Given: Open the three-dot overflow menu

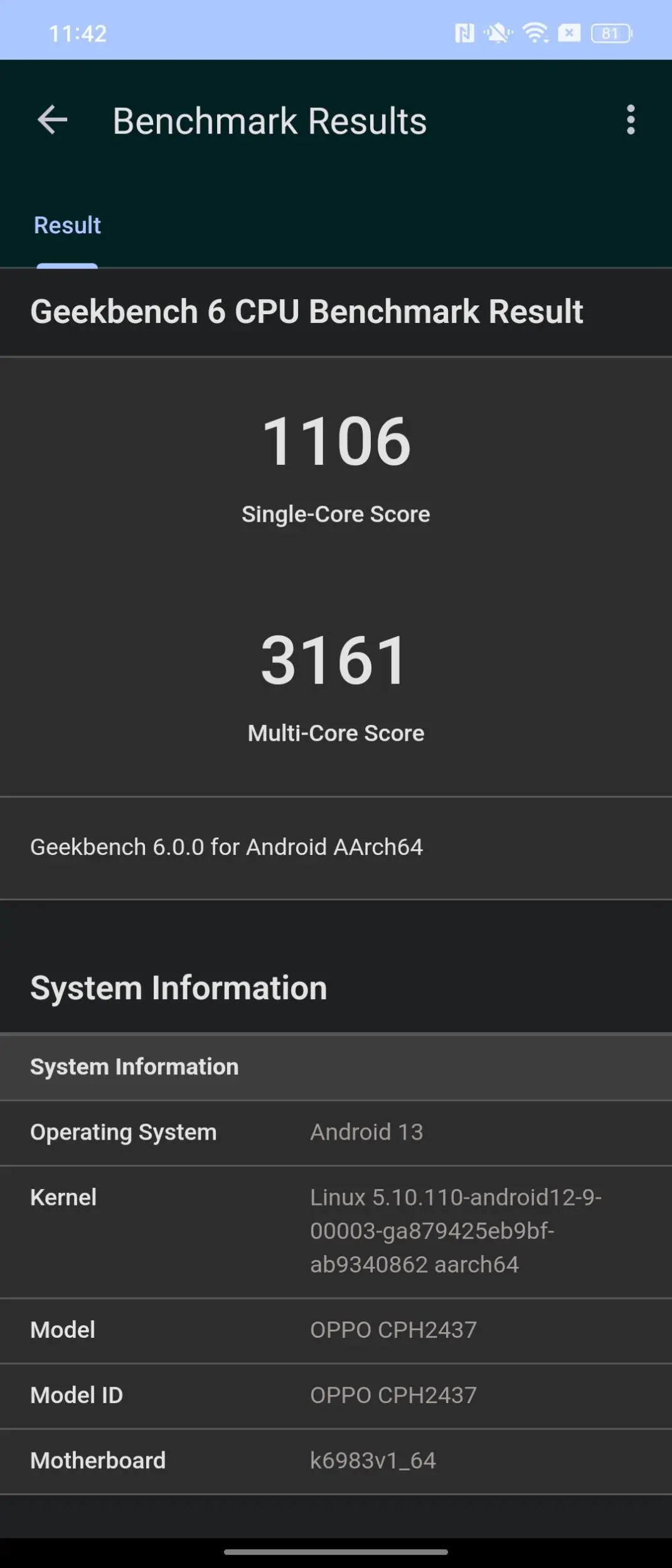Looking at the screenshot, I should 631,120.
